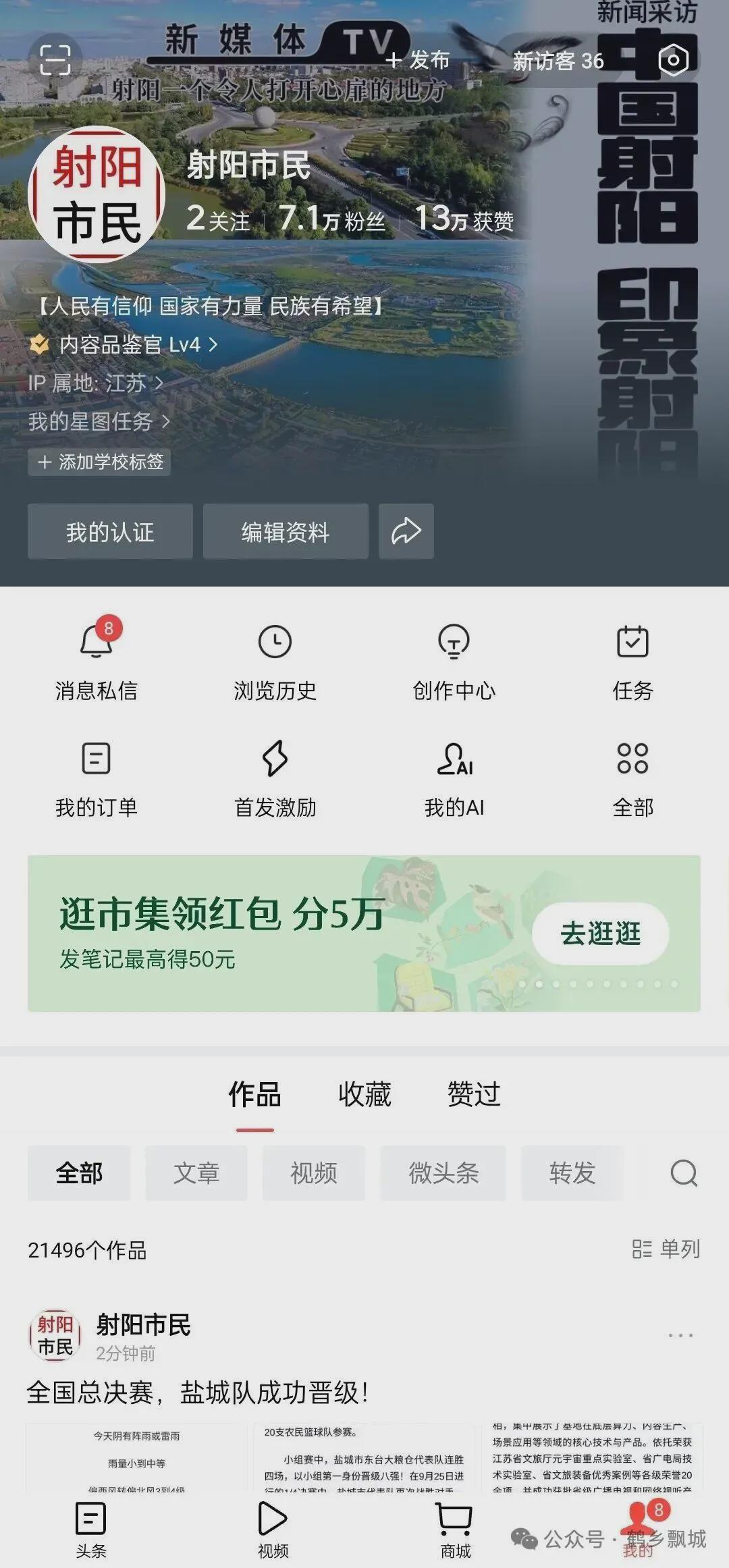This screenshot has width=729, height=1568.
Task: Open 我的星图任务 link
Action: [x=99, y=422]
